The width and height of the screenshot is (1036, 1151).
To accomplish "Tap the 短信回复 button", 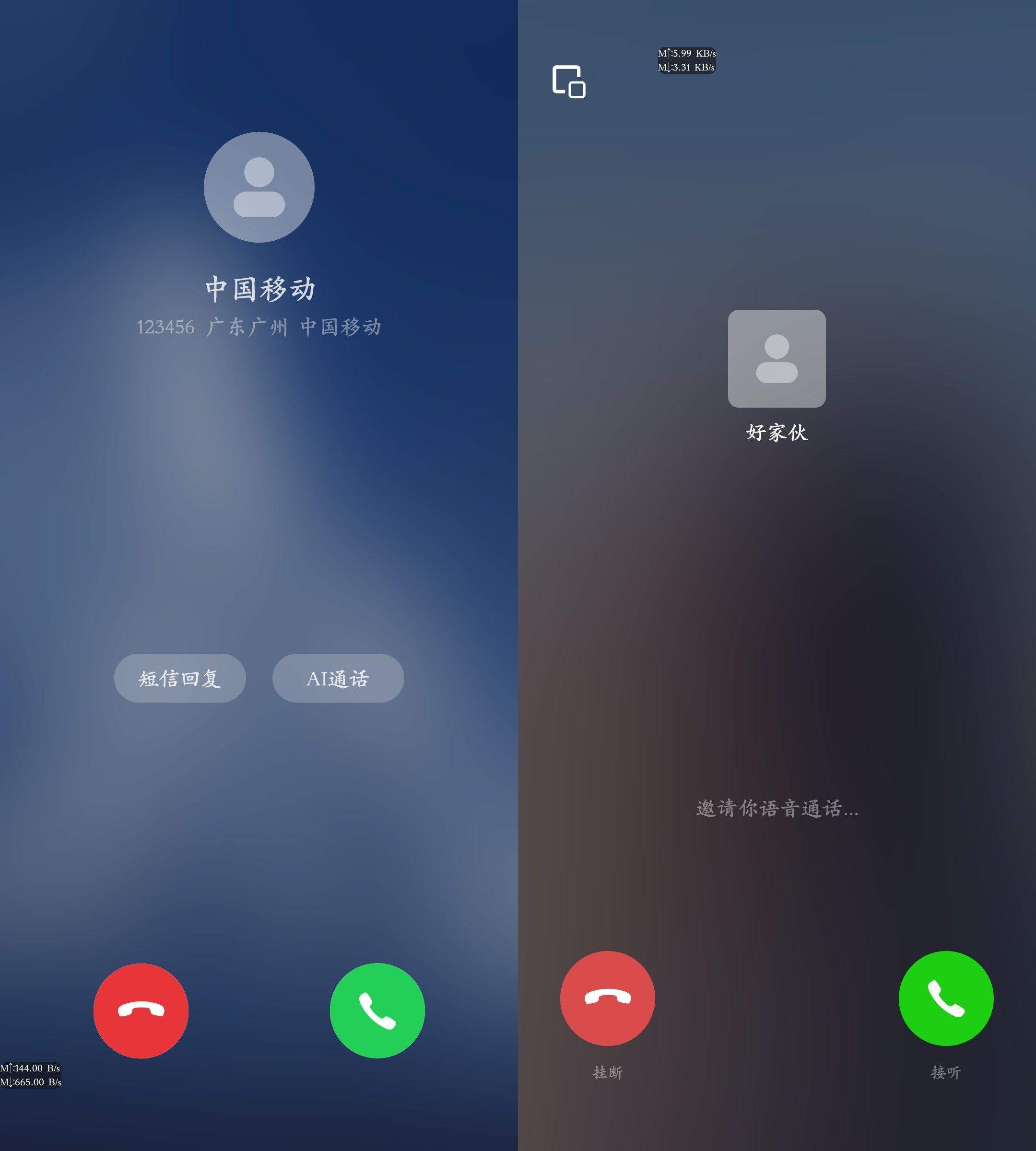I will point(180,678).
